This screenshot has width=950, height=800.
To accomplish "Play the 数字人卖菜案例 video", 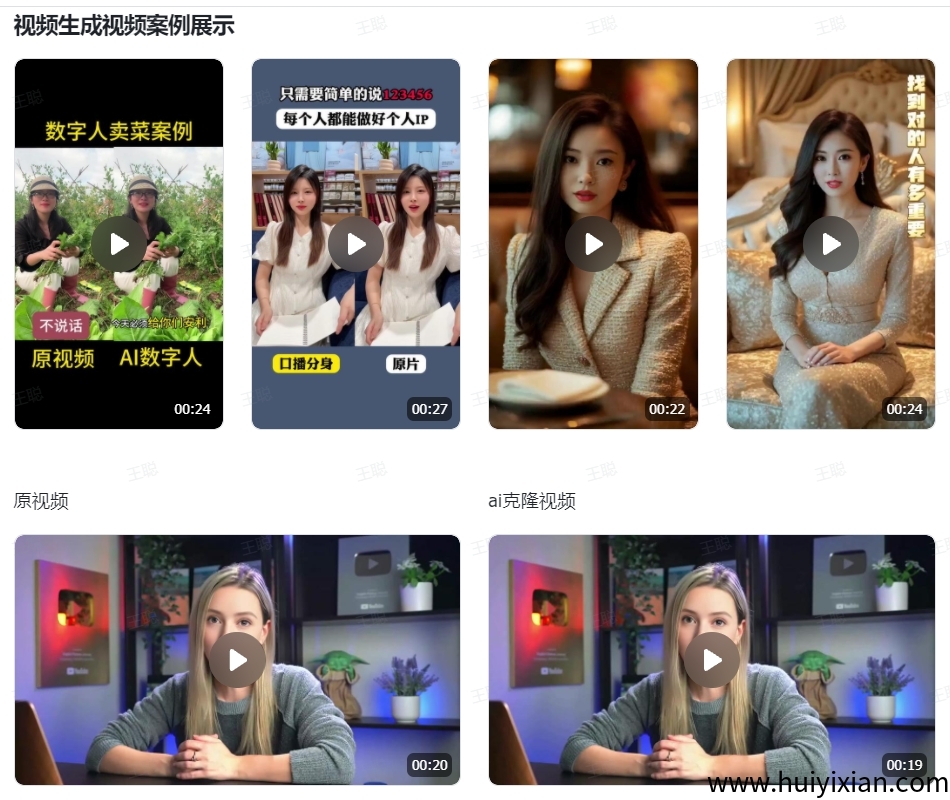I will 119,244.
